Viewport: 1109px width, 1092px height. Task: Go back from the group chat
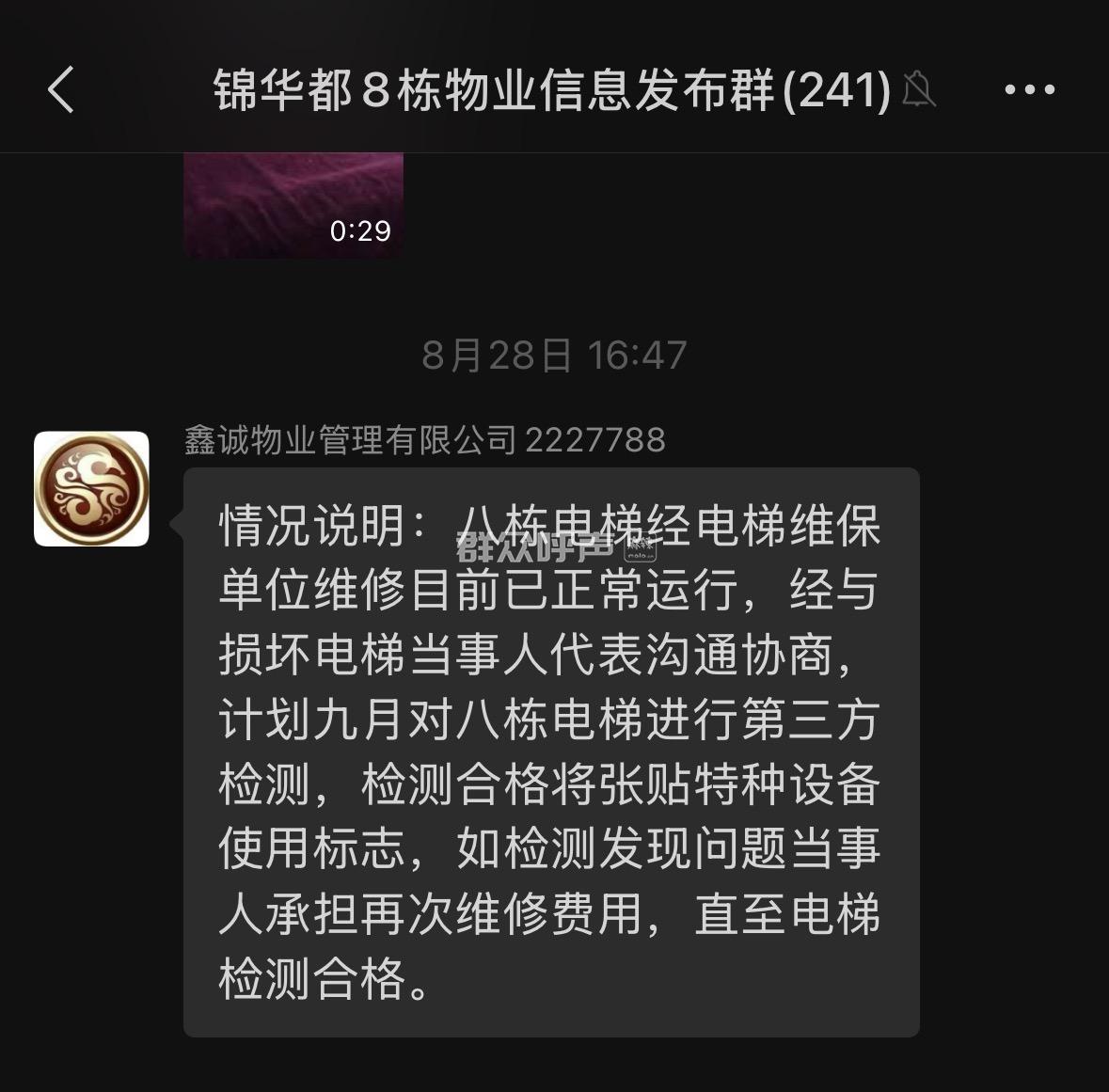click(x=62, y=90)
